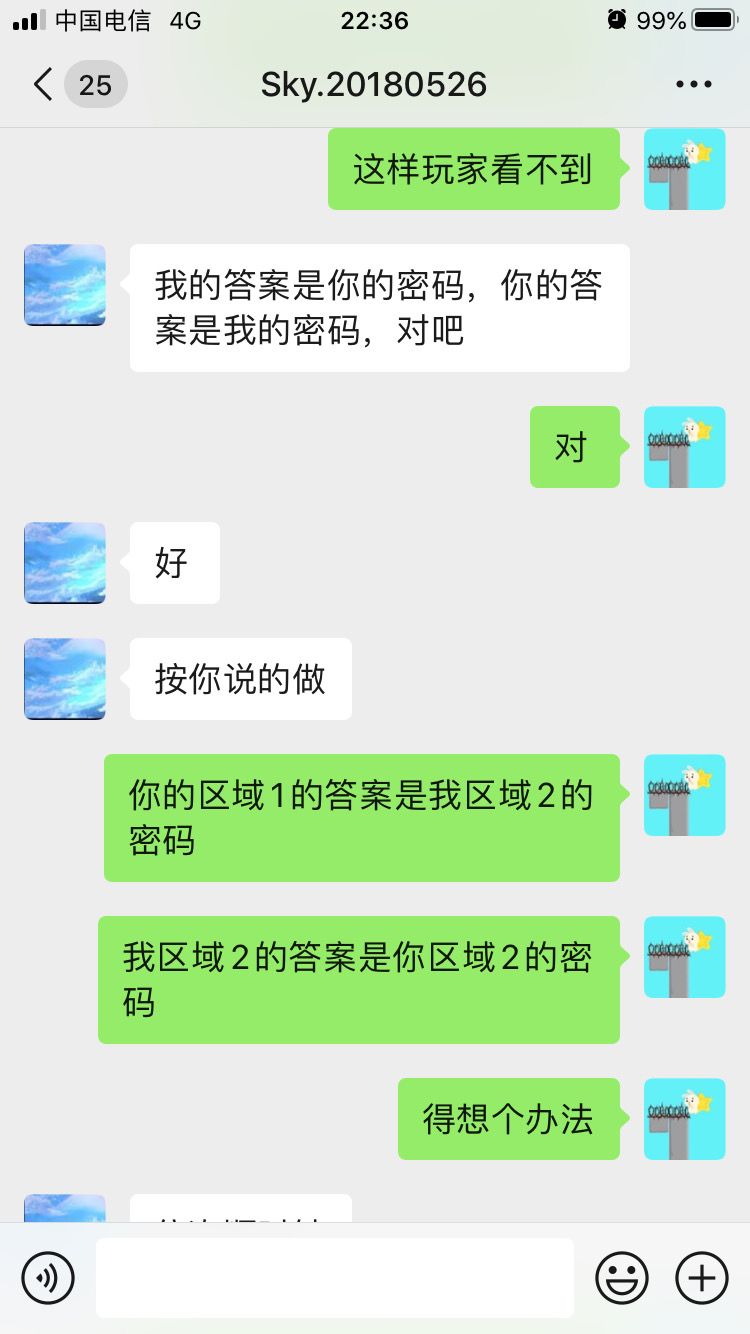Tap the plus icon to open attachments menu
The height and width of the screenshot is (1334, 750).
700,1277
